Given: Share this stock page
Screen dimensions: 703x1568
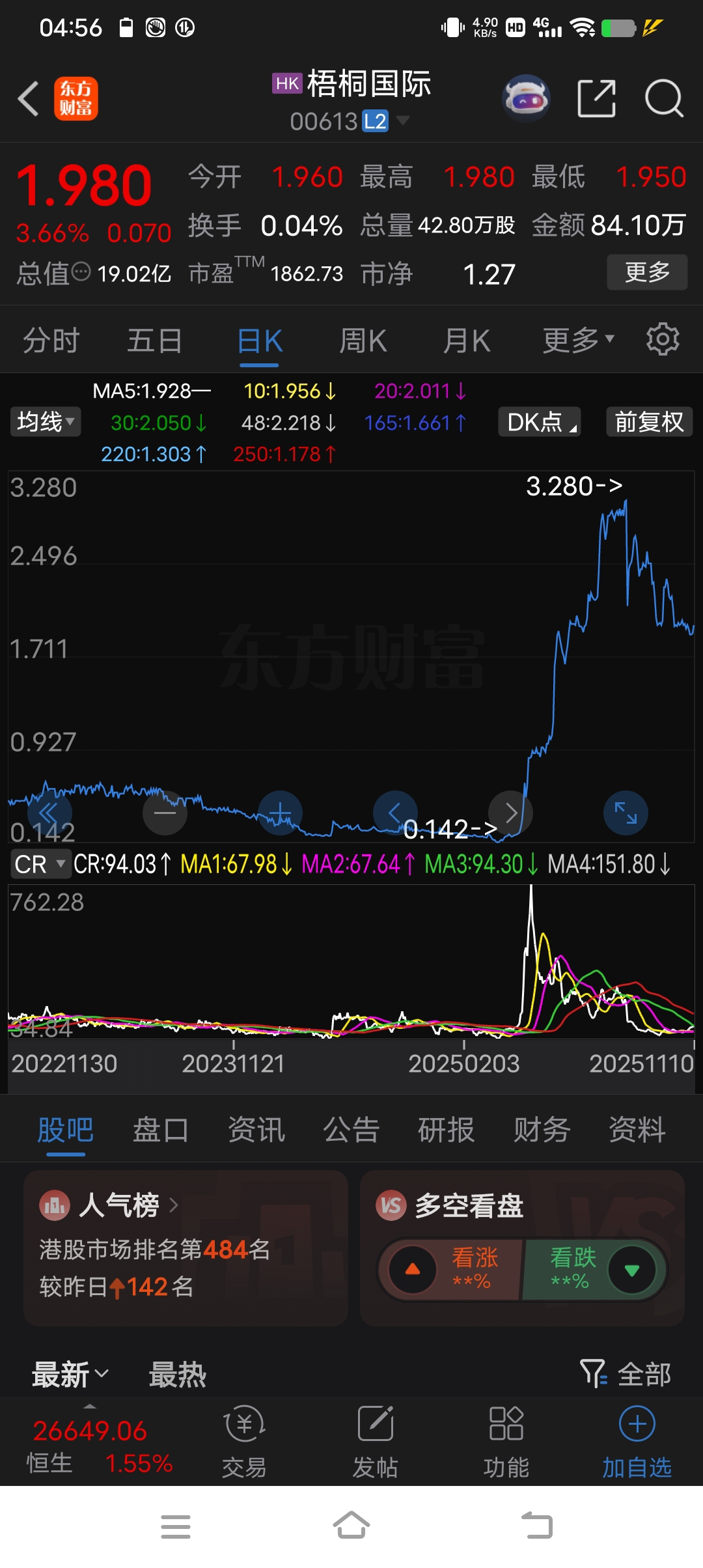Looking at the screenshot, I should coord(596,99).
